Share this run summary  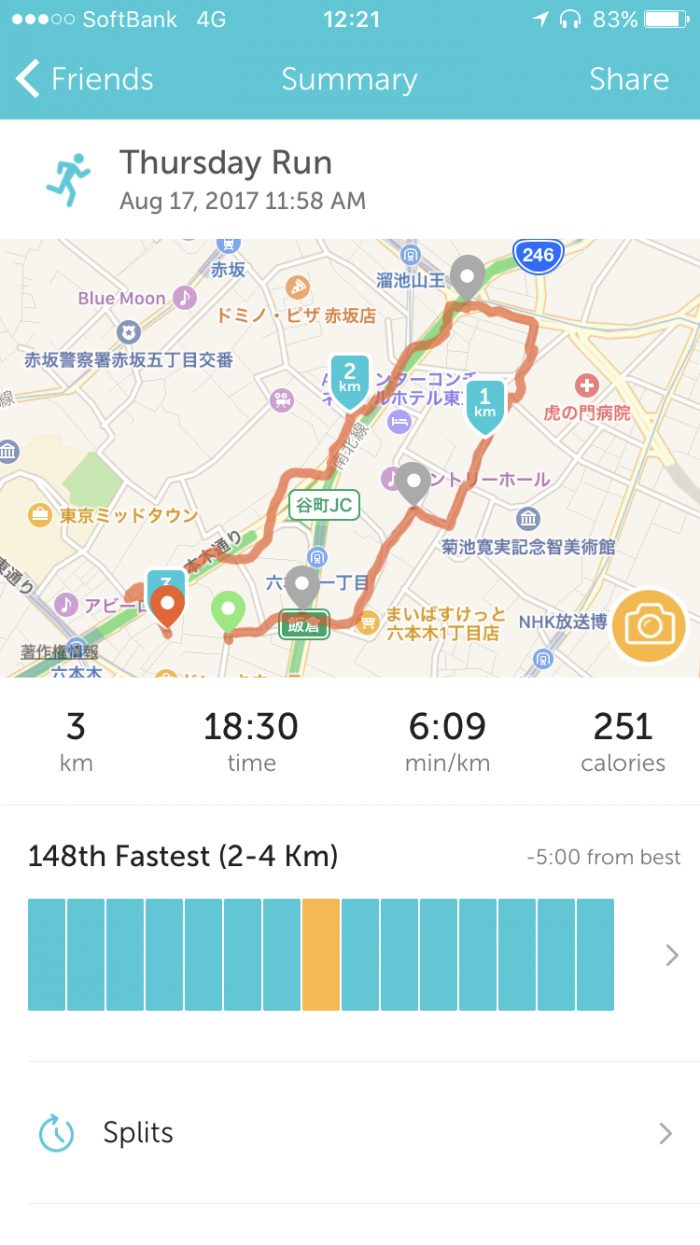pyautogui.click(x=628, y=79)
